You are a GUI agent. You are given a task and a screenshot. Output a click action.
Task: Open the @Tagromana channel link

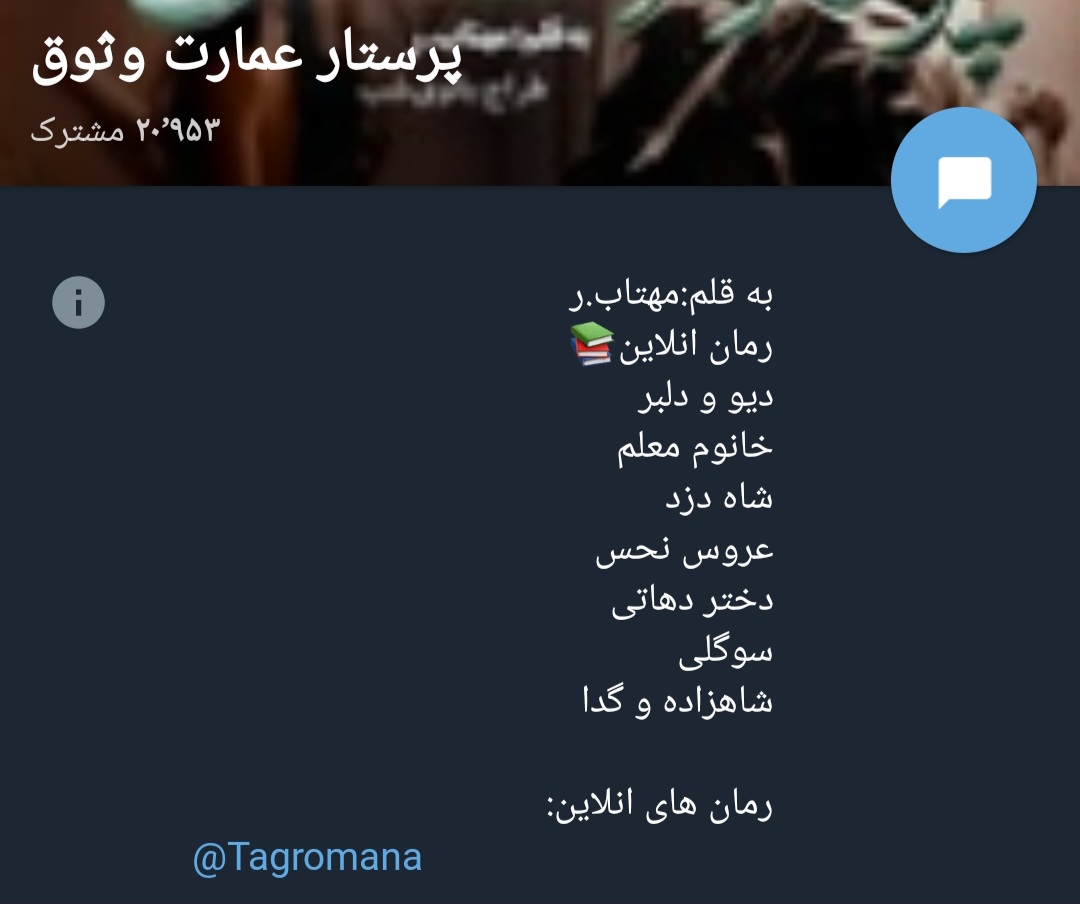coord(307,858)
